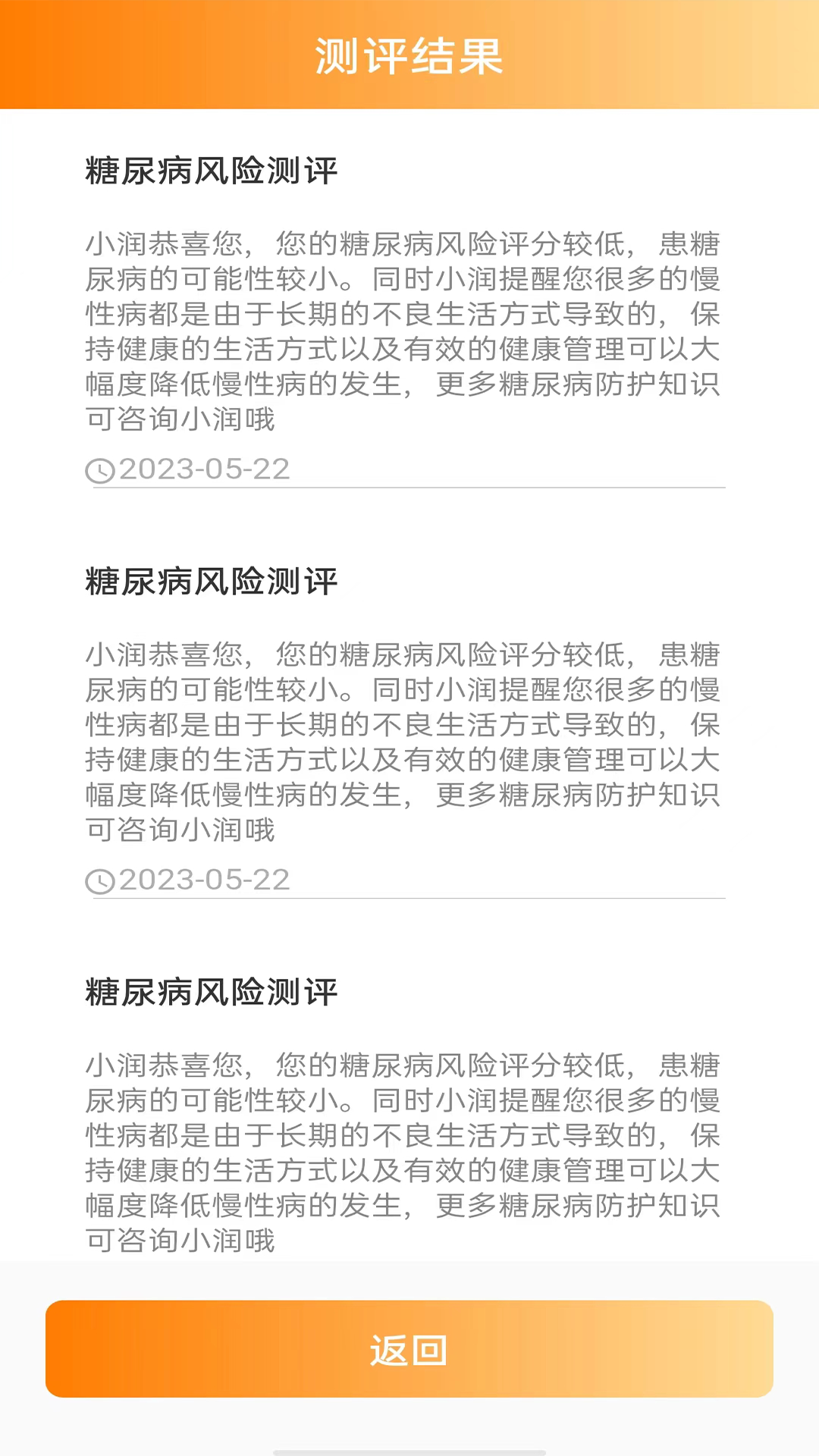
Task: Select the second 糖尿病风险测评 heading
Action: 211,582
